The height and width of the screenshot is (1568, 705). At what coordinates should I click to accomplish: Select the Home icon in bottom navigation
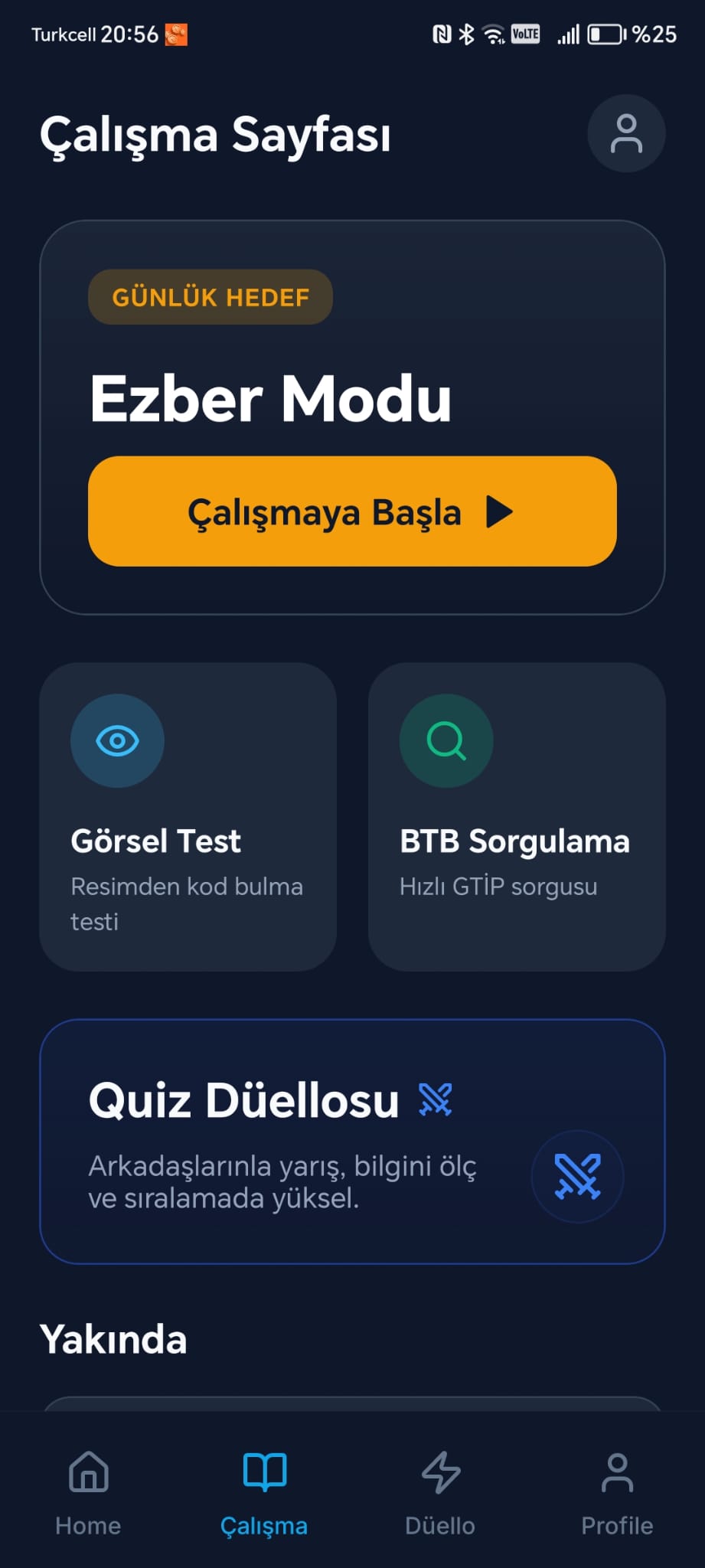point(87,1472)
